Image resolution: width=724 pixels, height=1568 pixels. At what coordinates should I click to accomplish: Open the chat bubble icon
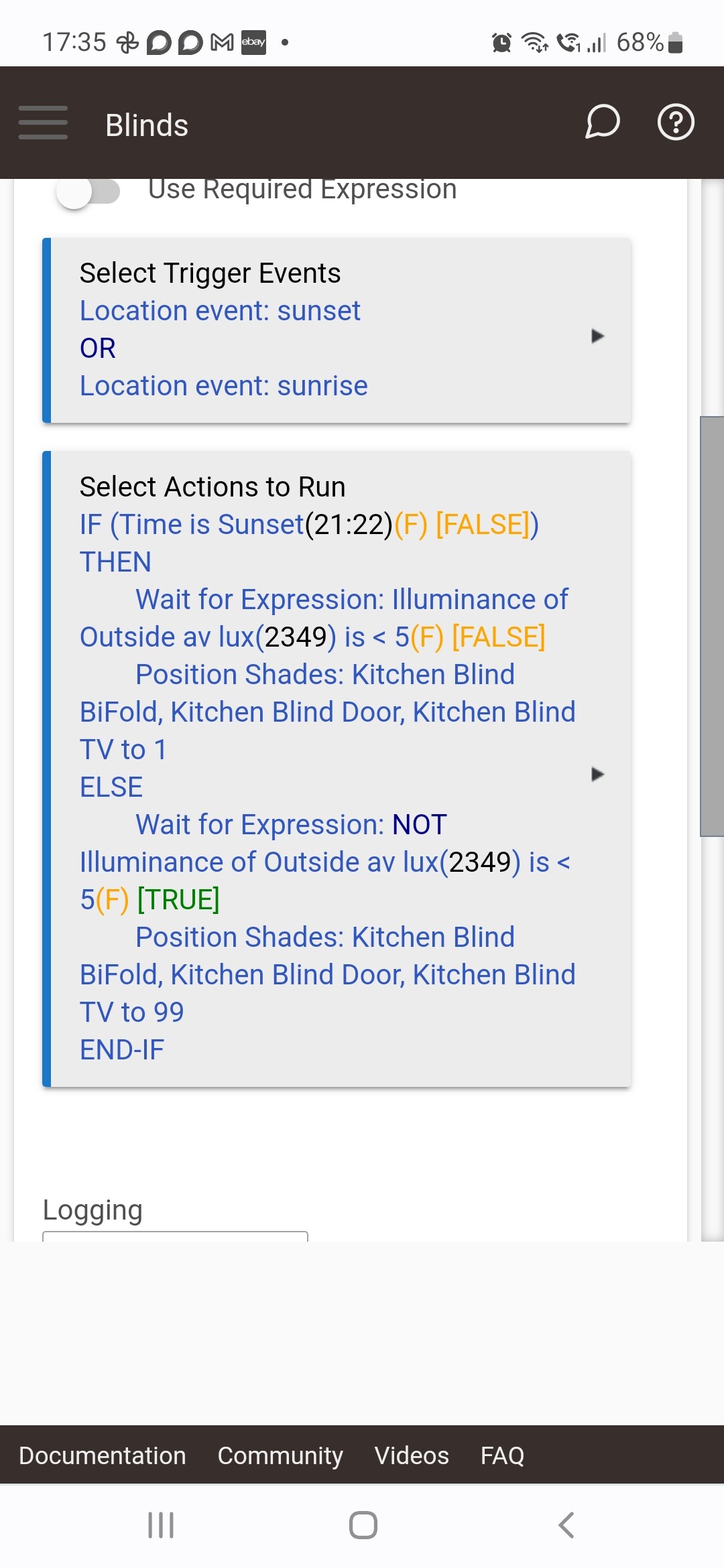(x=602, y=122)
